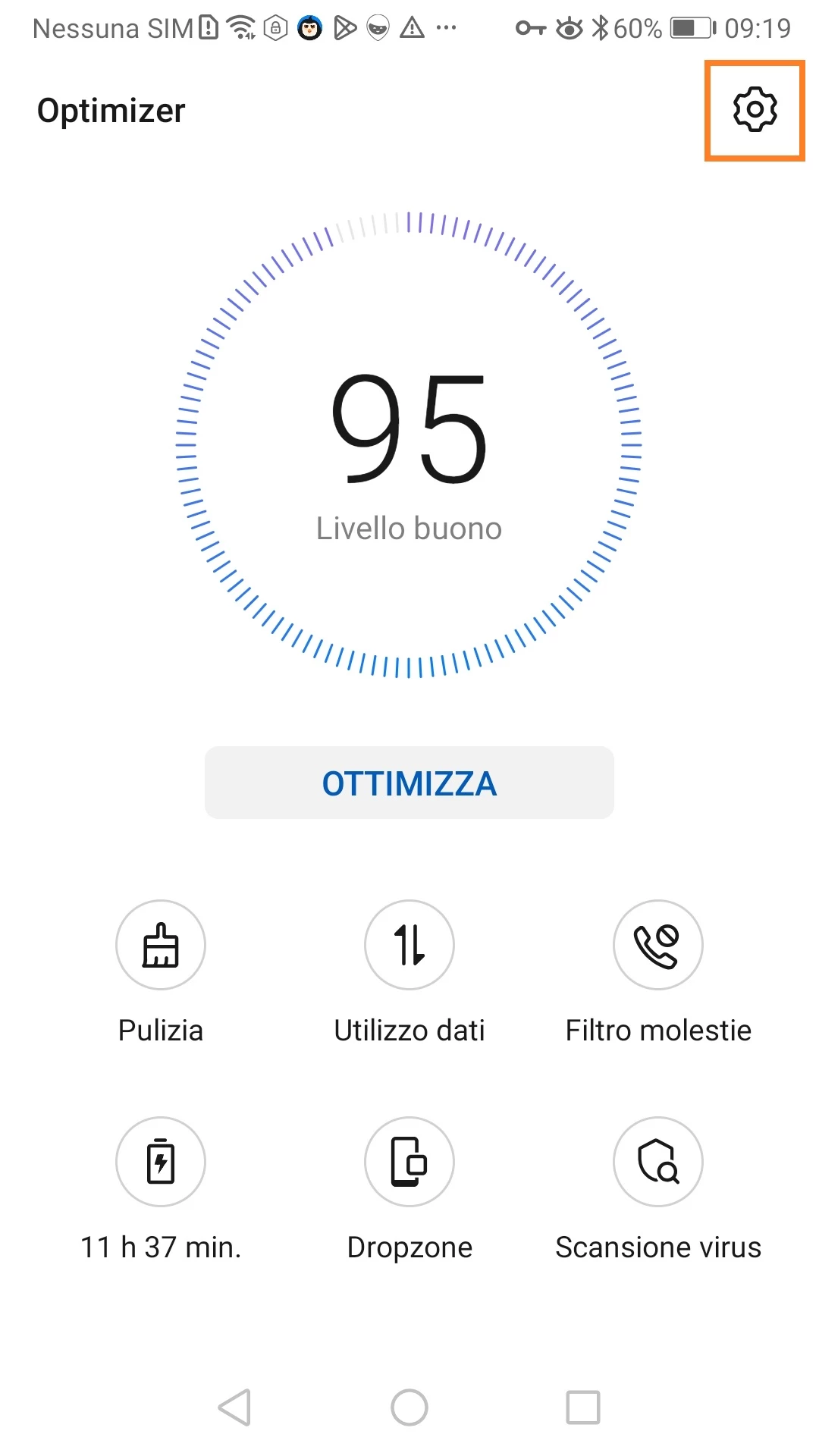Open Filtro molestie

tap(657, 945)
